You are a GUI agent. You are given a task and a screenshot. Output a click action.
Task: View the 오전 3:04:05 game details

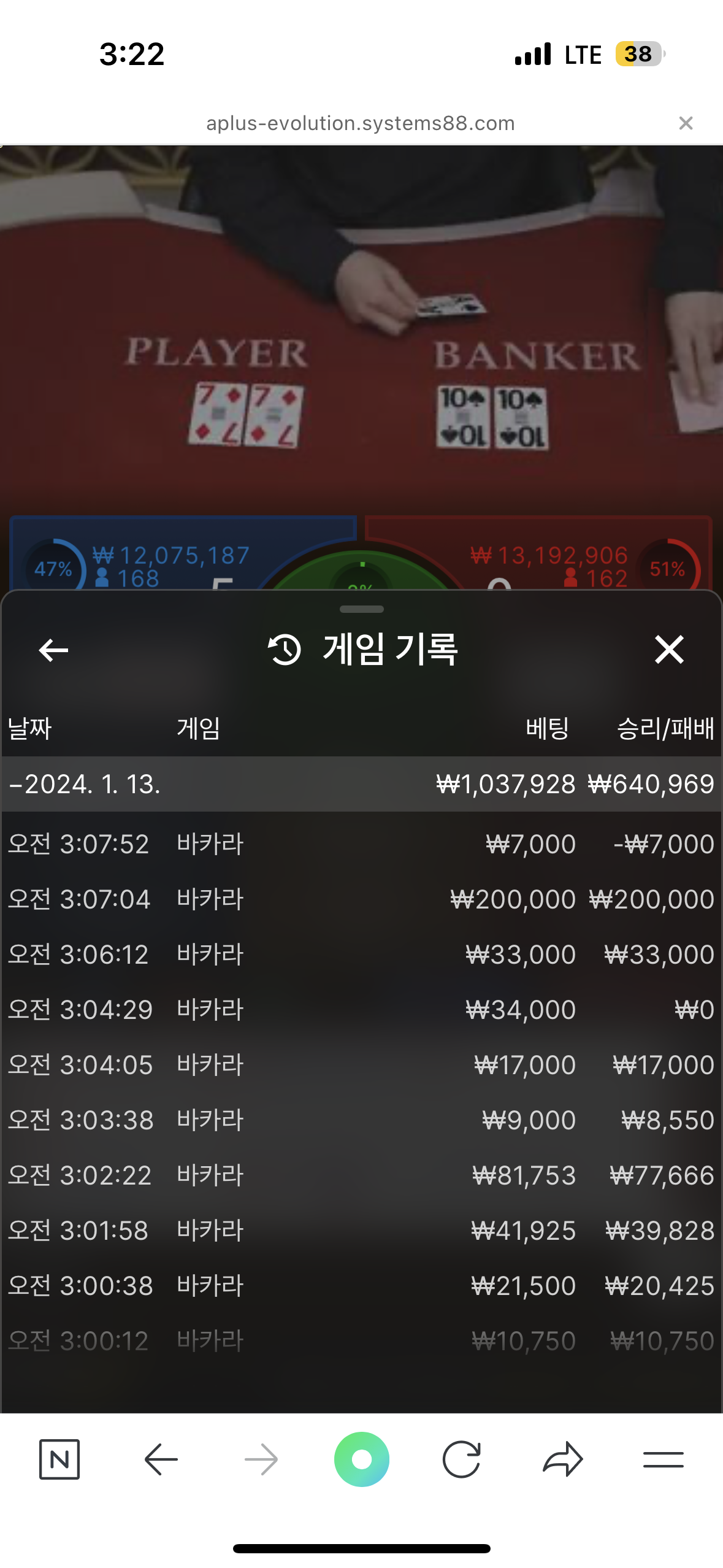coord(362,1065)
